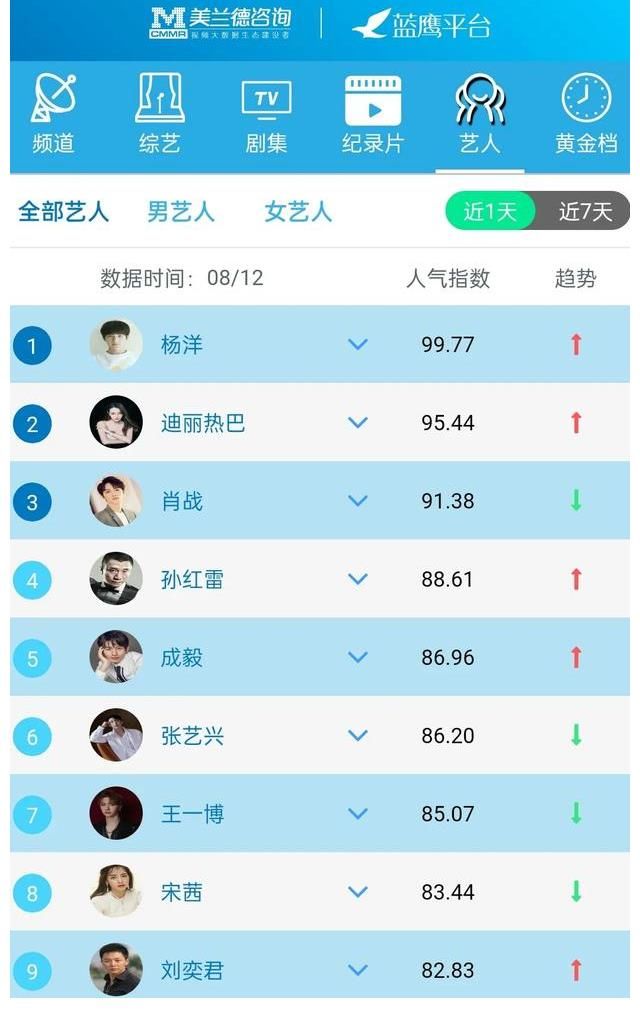This screenshot has width=640, height=1018.
Task: Switch to the 剧集 tab
Action: click(267, 115)
